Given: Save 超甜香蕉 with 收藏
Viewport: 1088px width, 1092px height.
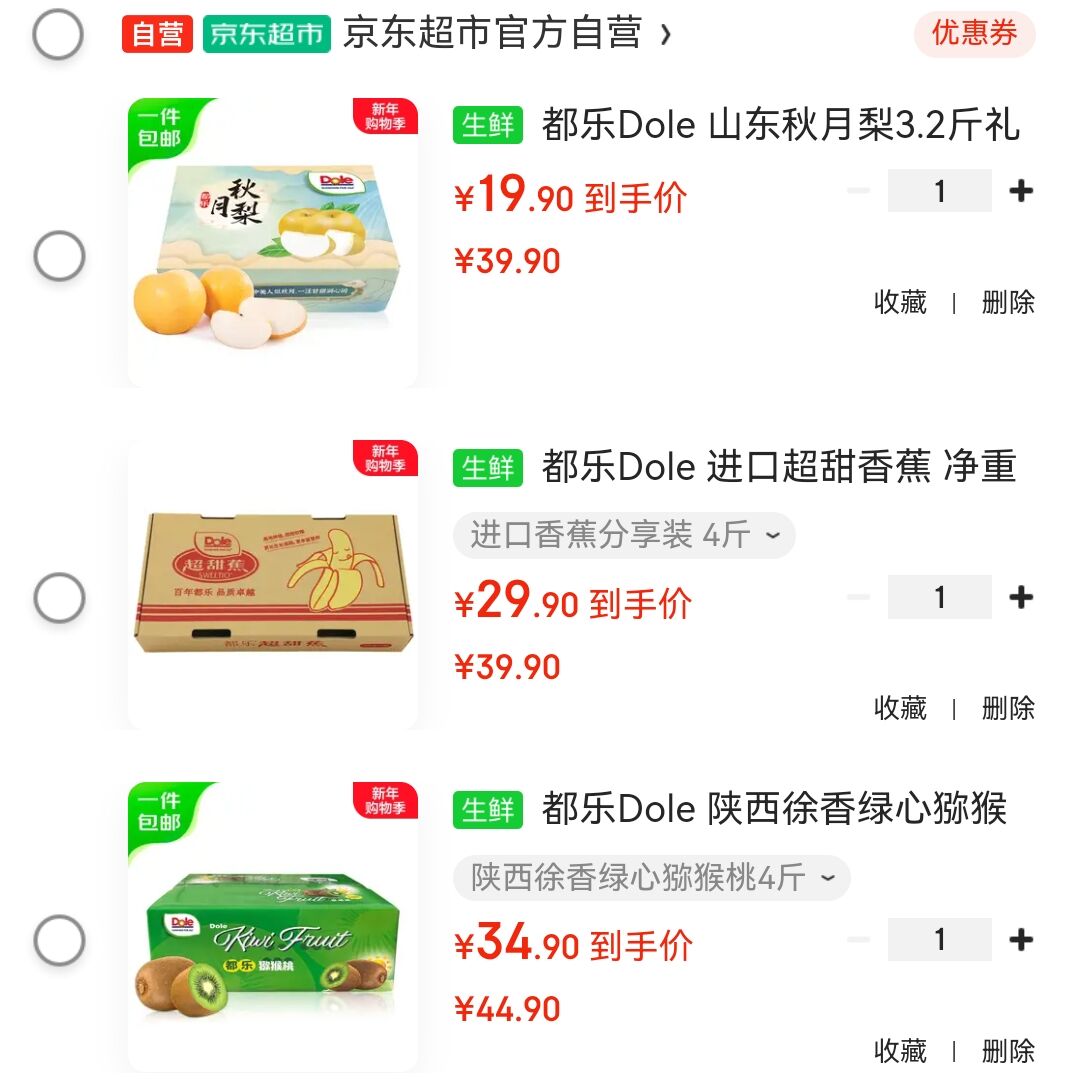Looking at the screenshot, I should click(900, 708).
